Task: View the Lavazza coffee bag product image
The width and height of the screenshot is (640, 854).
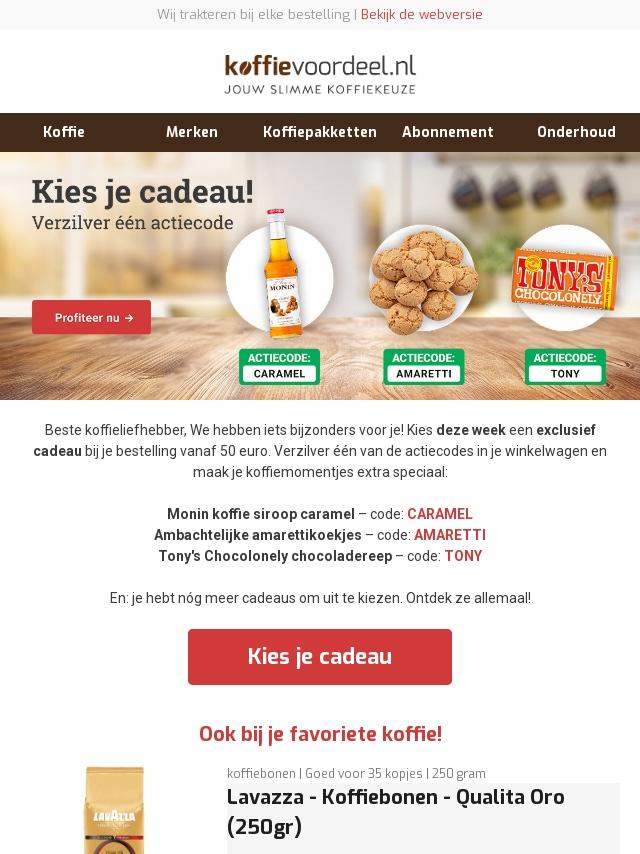Action: (114, 810)
